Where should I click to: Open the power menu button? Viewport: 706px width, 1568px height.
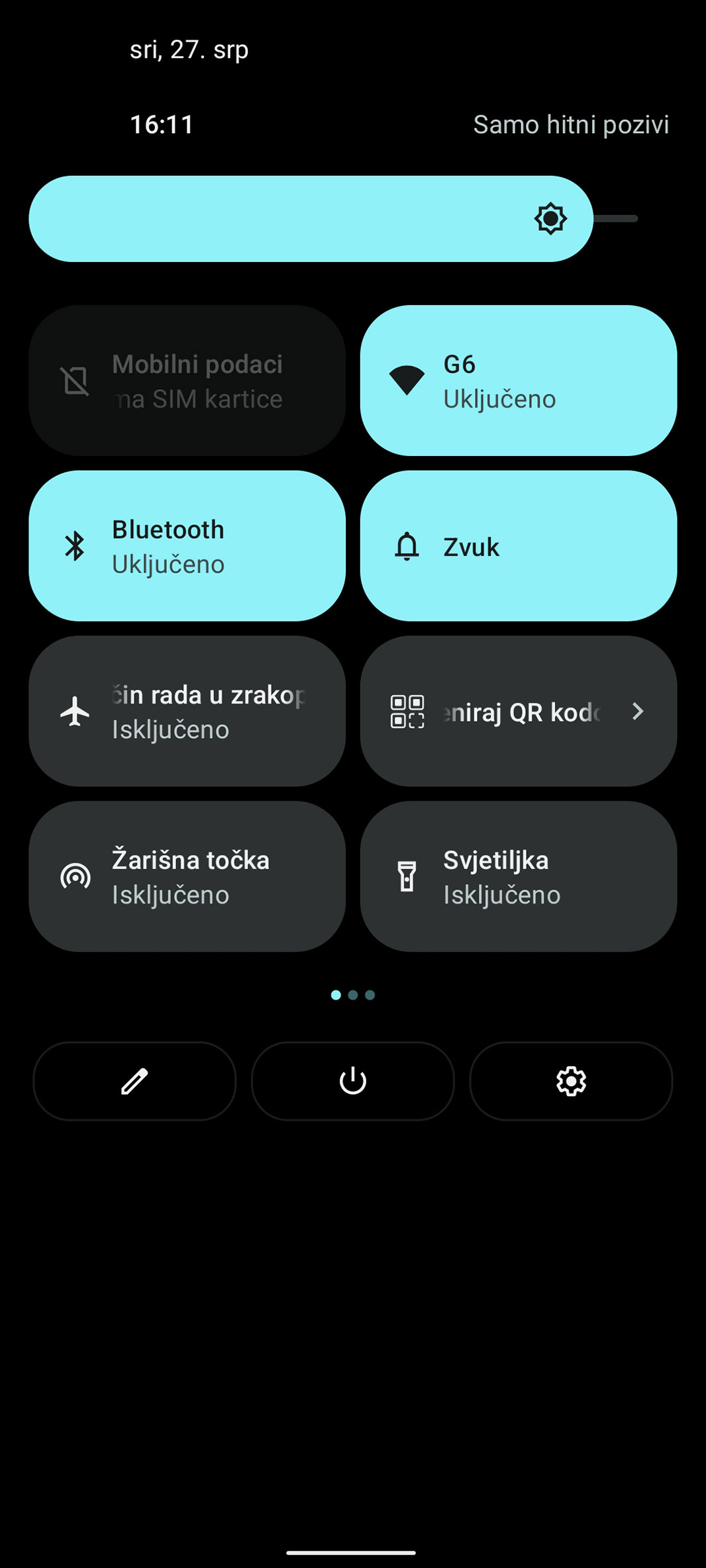[353, 1081]
